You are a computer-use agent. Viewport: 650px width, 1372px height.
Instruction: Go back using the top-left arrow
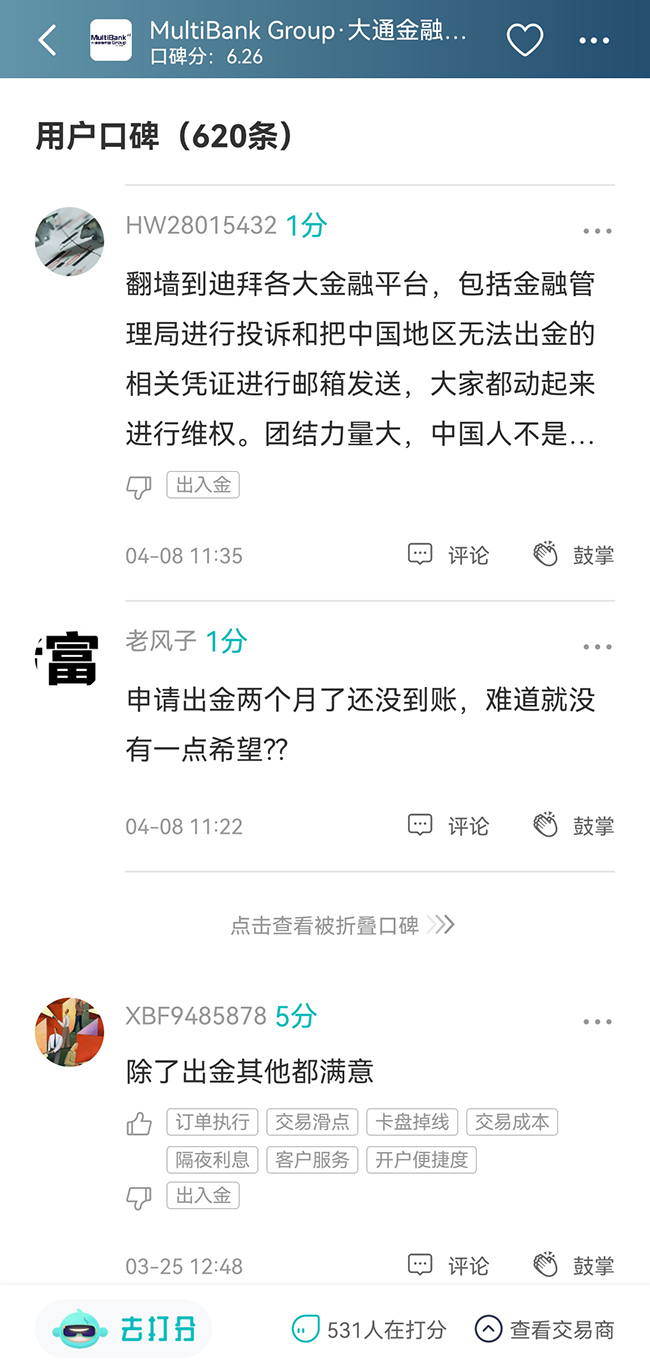pyautogui.click(x=47, y=41)
